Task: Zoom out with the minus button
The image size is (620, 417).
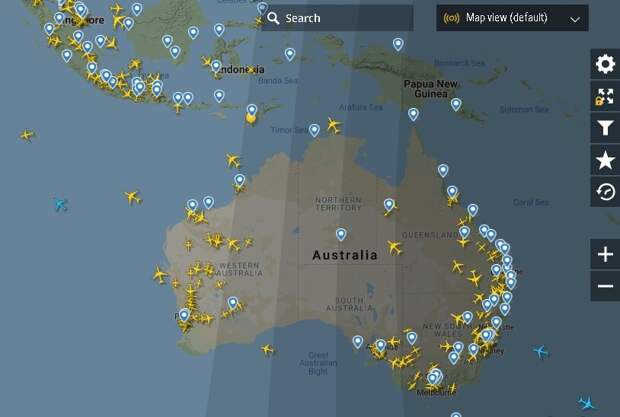Action: pyautogui.click(x=605, y=286)
